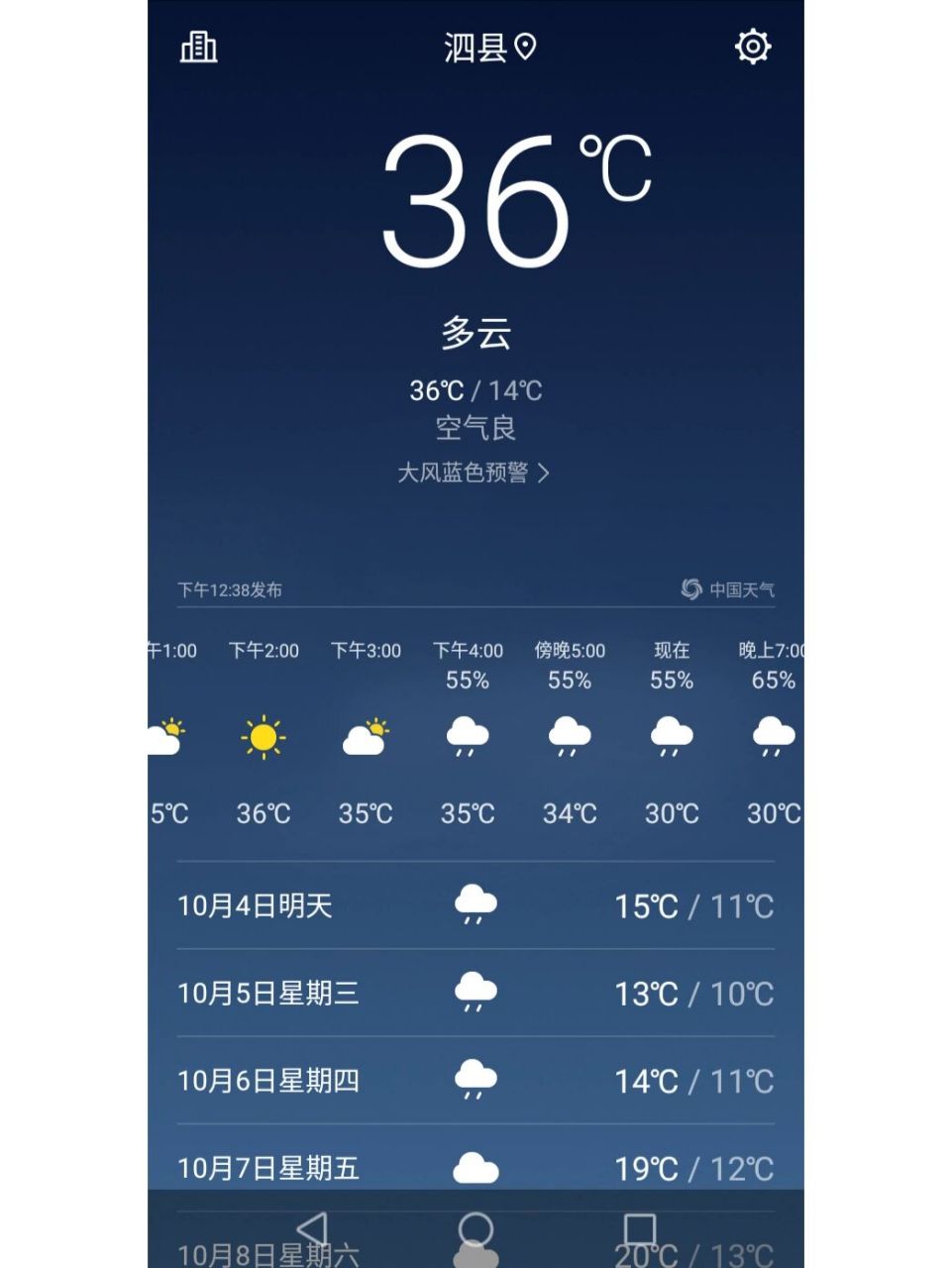Open details for the 现在 forecast column
The height and width of the screenshot is (1268, 952).
point(671,733)
